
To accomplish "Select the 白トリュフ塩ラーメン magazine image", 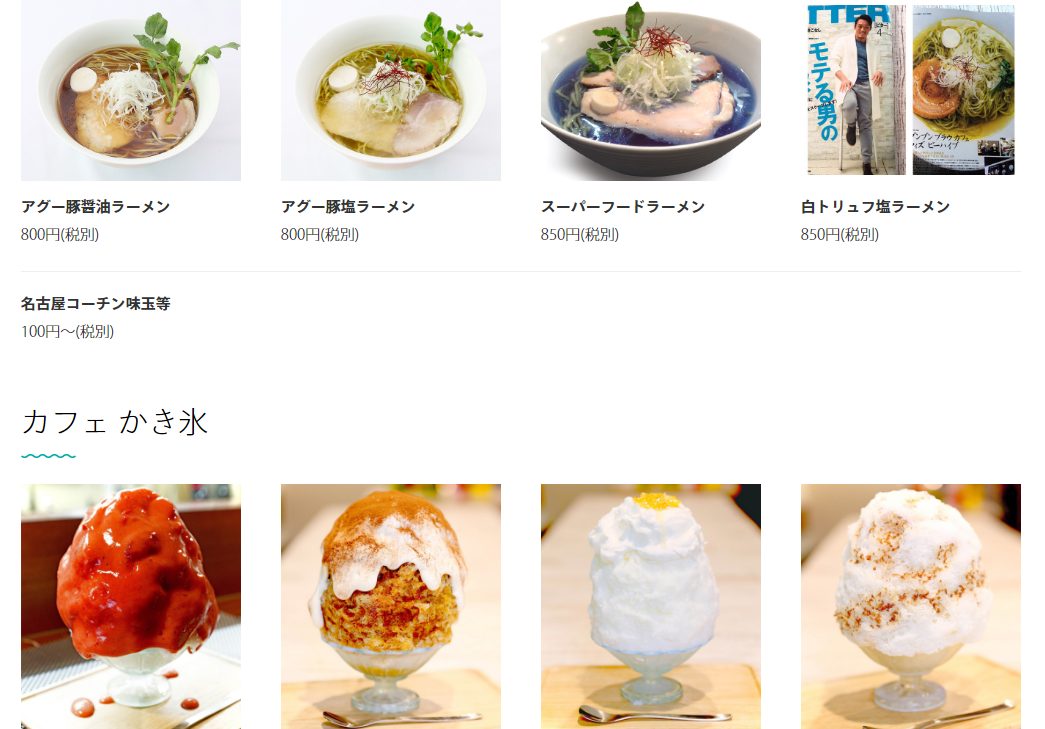I will [910, 90].
